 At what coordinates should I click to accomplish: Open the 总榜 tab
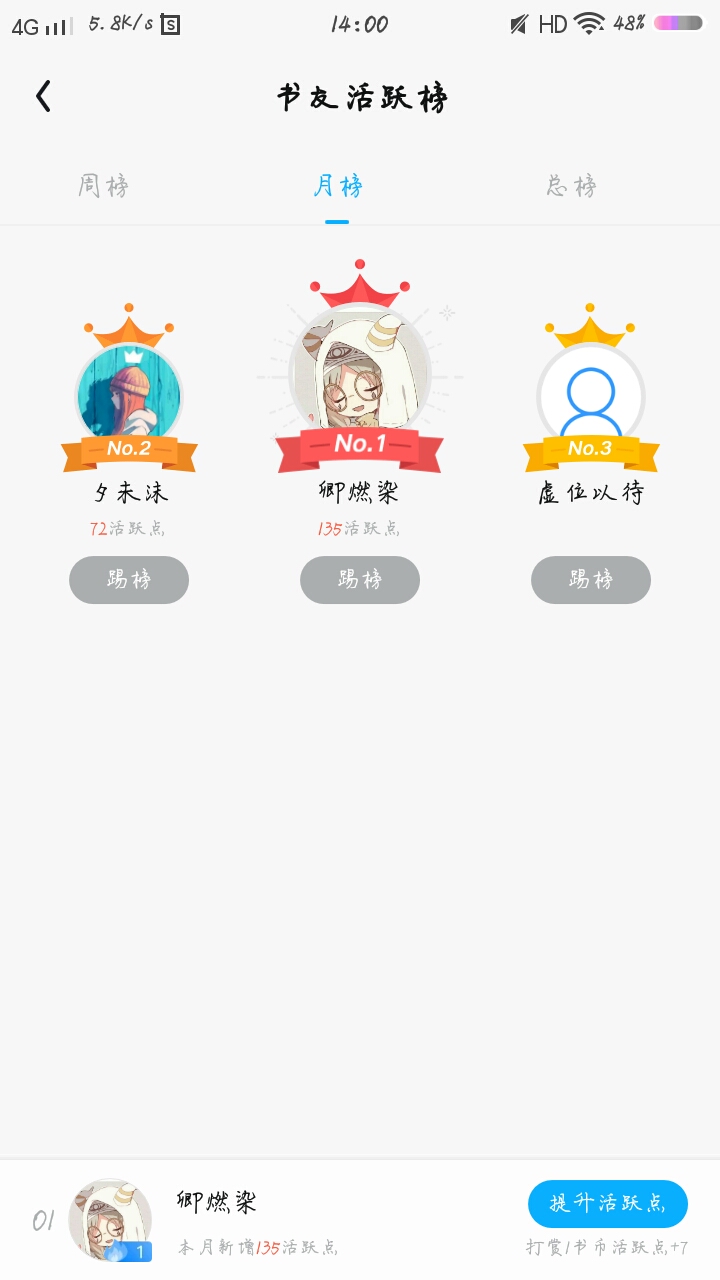[572, 186]
